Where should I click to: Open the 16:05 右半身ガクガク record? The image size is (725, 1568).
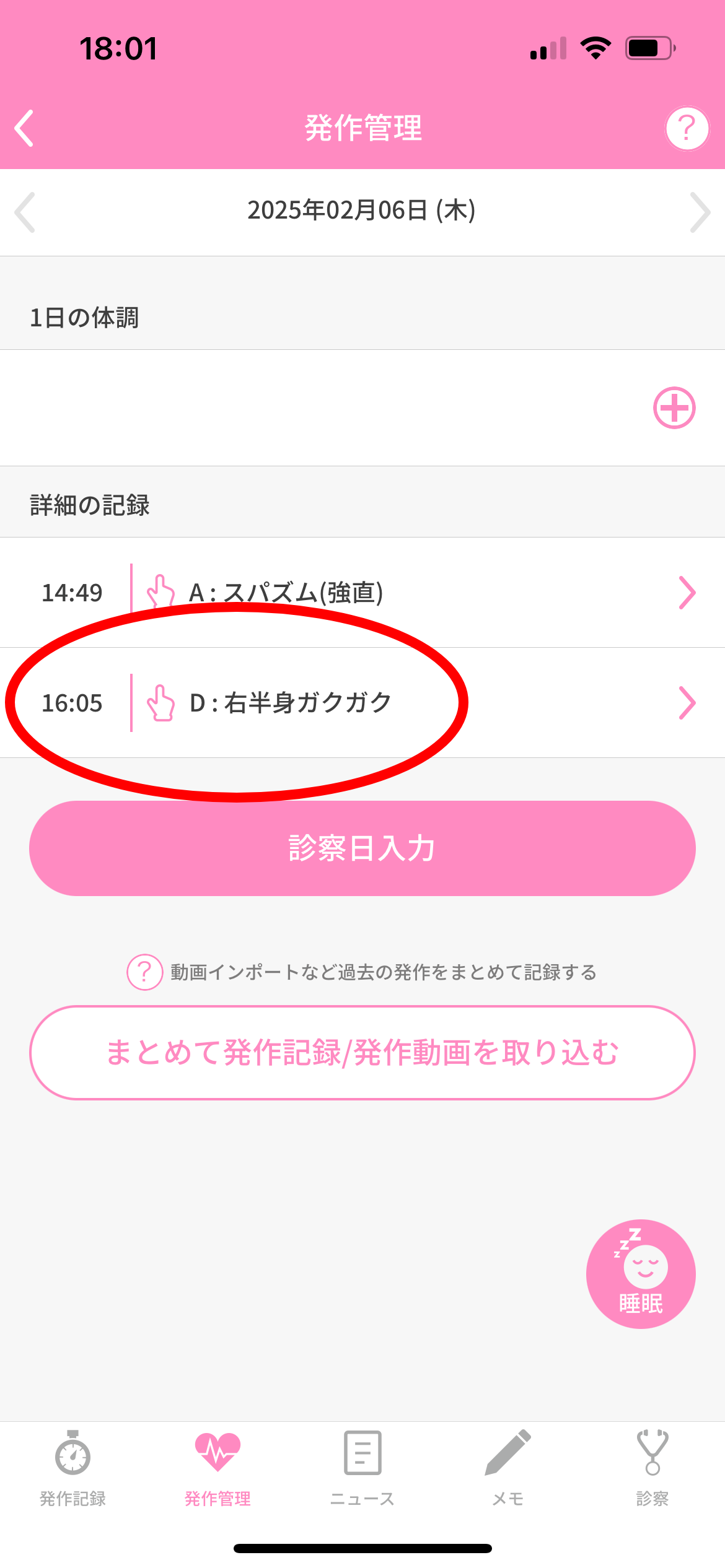[x=362, y=703]
